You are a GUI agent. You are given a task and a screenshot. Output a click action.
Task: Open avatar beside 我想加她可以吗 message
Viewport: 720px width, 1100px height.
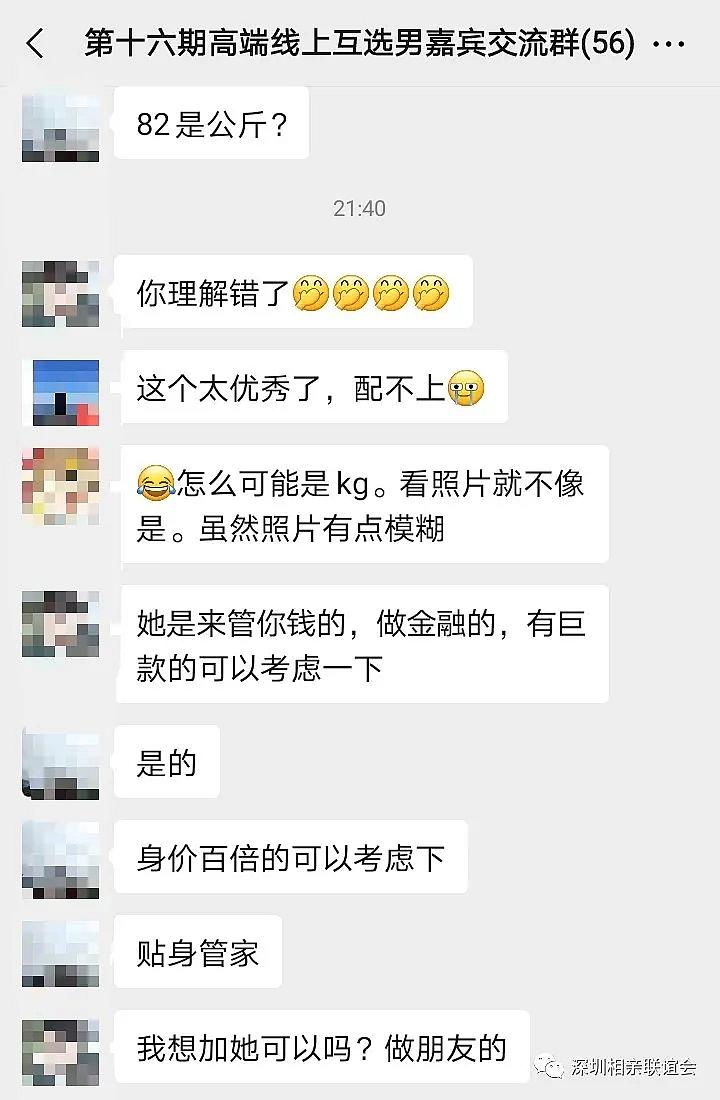tap(61, 1048)
